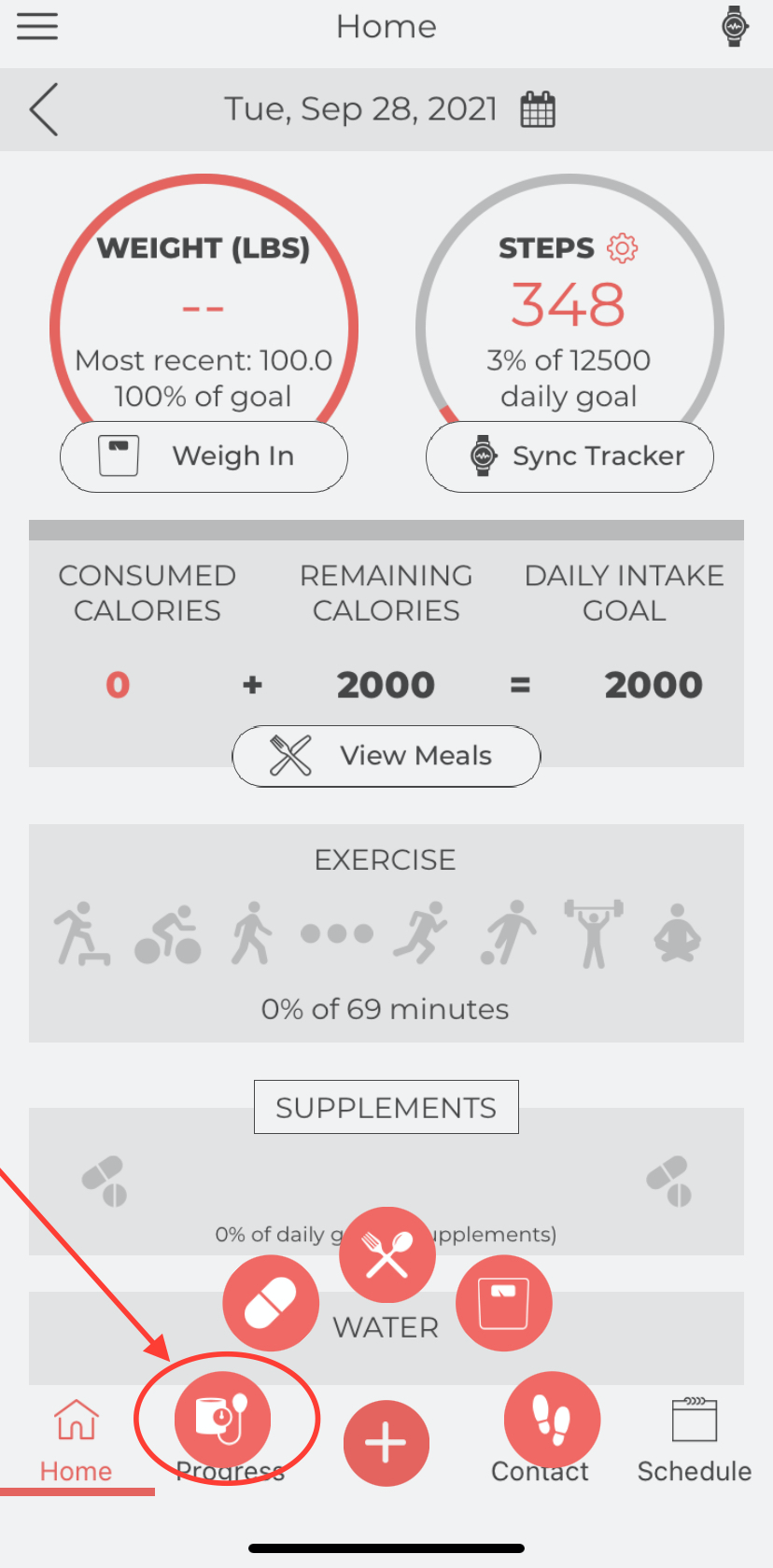Go to the previous day
This screenshot has width=773, height=1568.
(44, 109)
